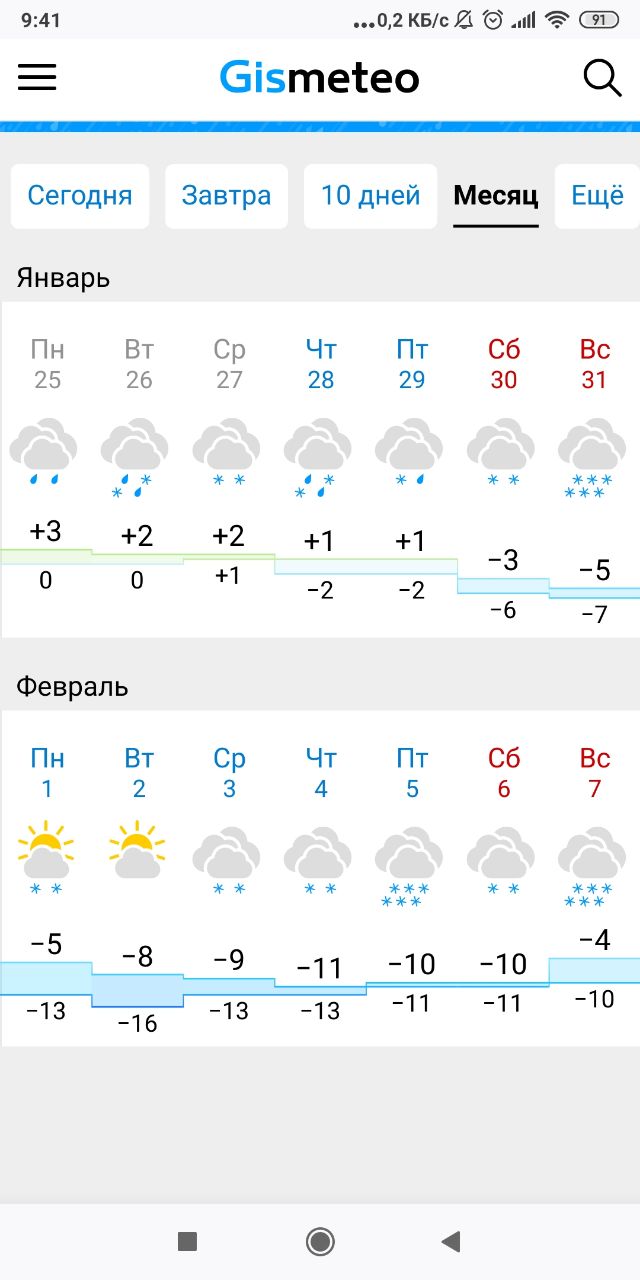This screenshot has height=1280, width=640.
Task: Open Monday 1 February forecast
Action: [47, 878]
